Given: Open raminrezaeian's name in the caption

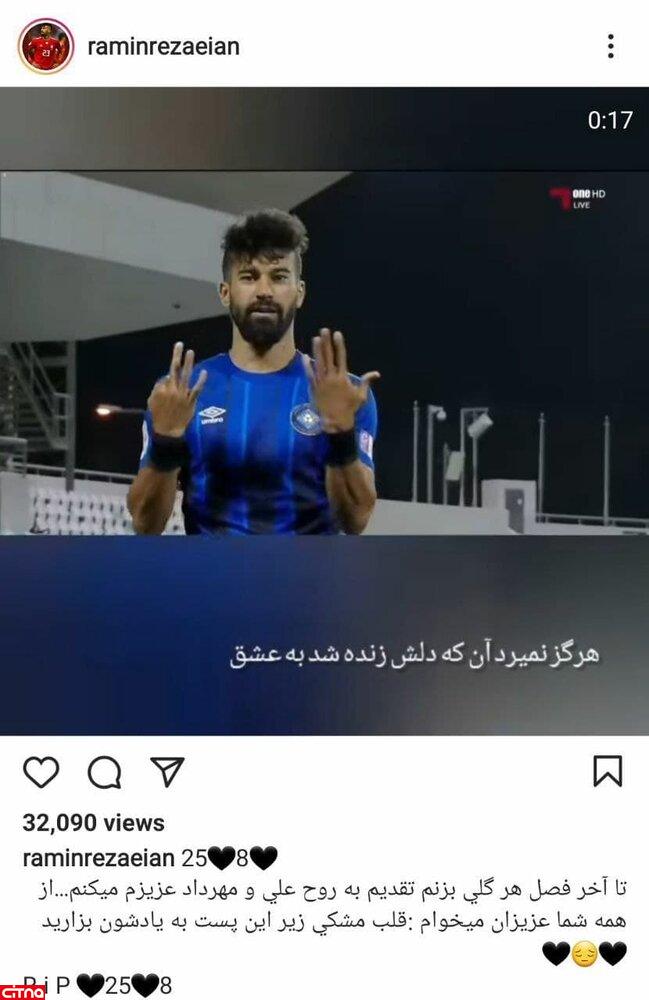Looking at the screenshot, I should [98, 857].
